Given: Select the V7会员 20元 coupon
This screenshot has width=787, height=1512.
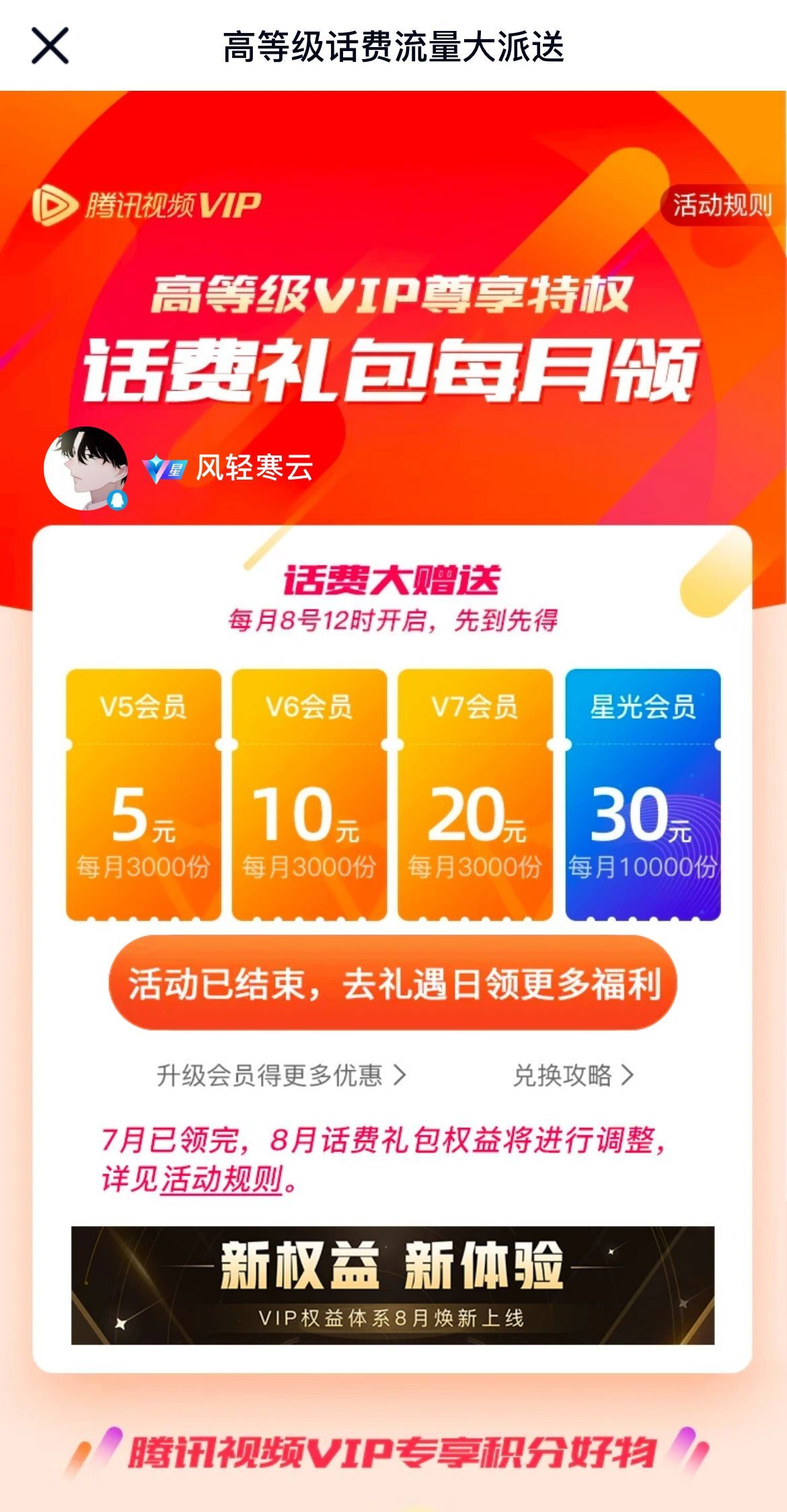Looking at the screenshot, I should click(475, 794).
